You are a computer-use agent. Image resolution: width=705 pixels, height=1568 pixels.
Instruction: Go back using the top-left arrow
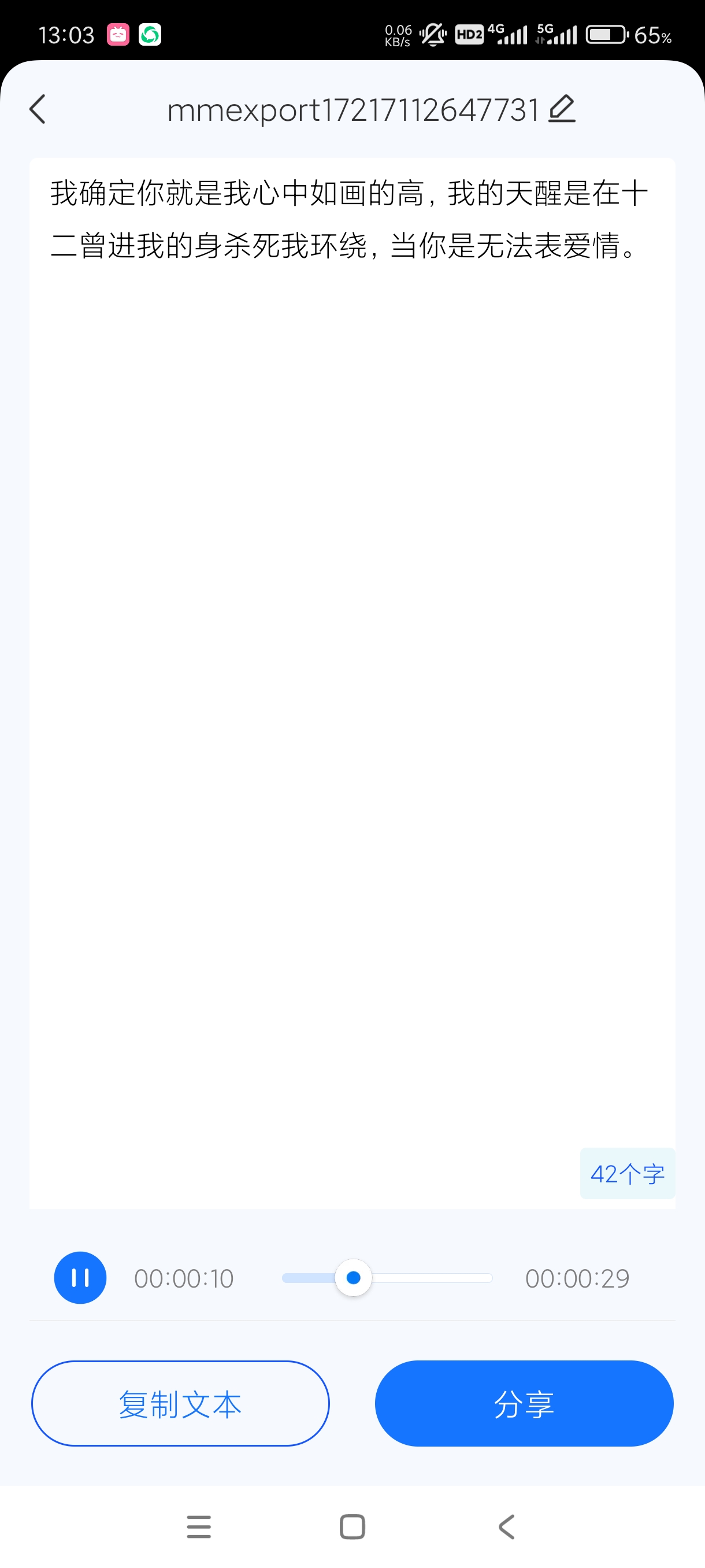[38, 110]
